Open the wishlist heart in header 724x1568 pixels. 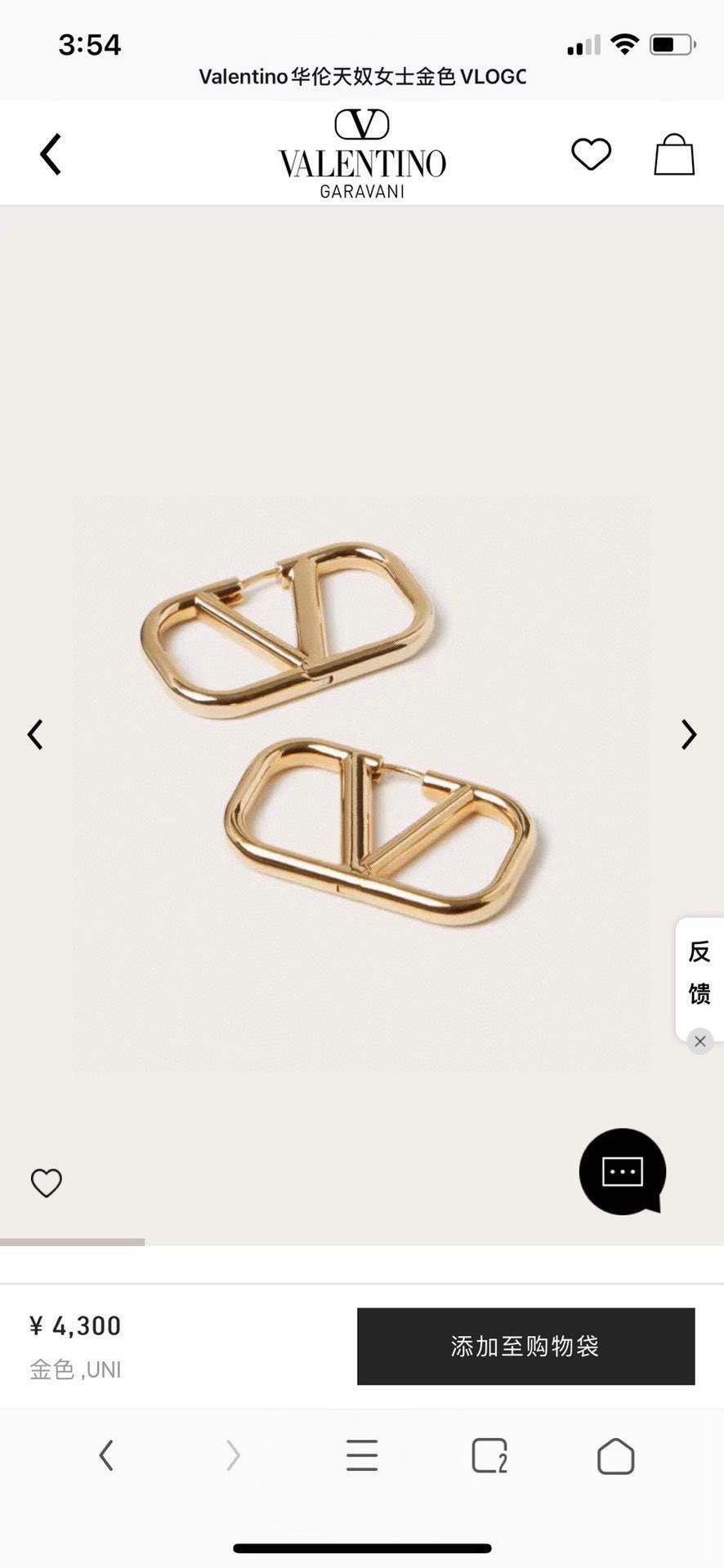point(591,154)
